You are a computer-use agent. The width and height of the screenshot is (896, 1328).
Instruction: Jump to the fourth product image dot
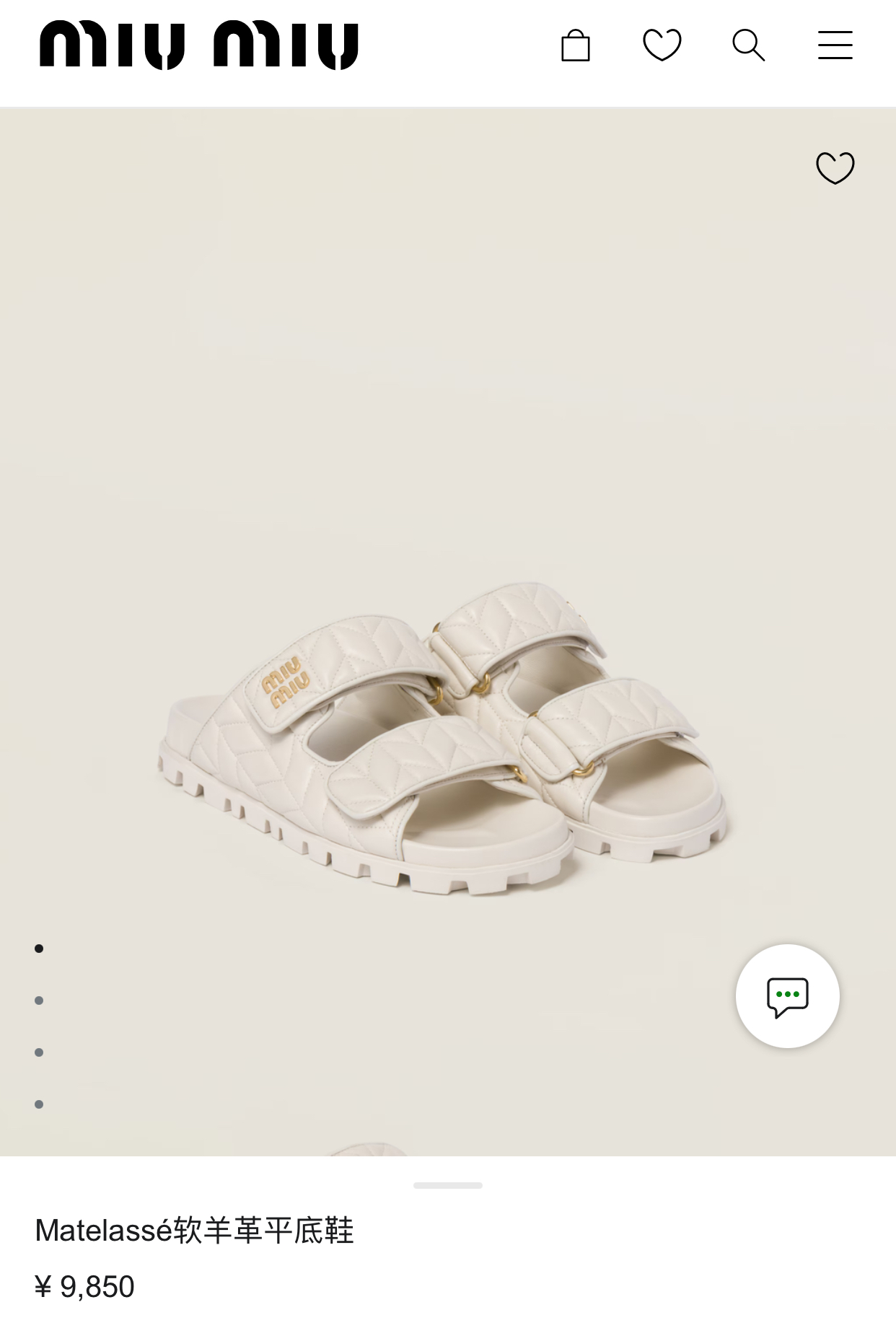tap(39, 1104)
